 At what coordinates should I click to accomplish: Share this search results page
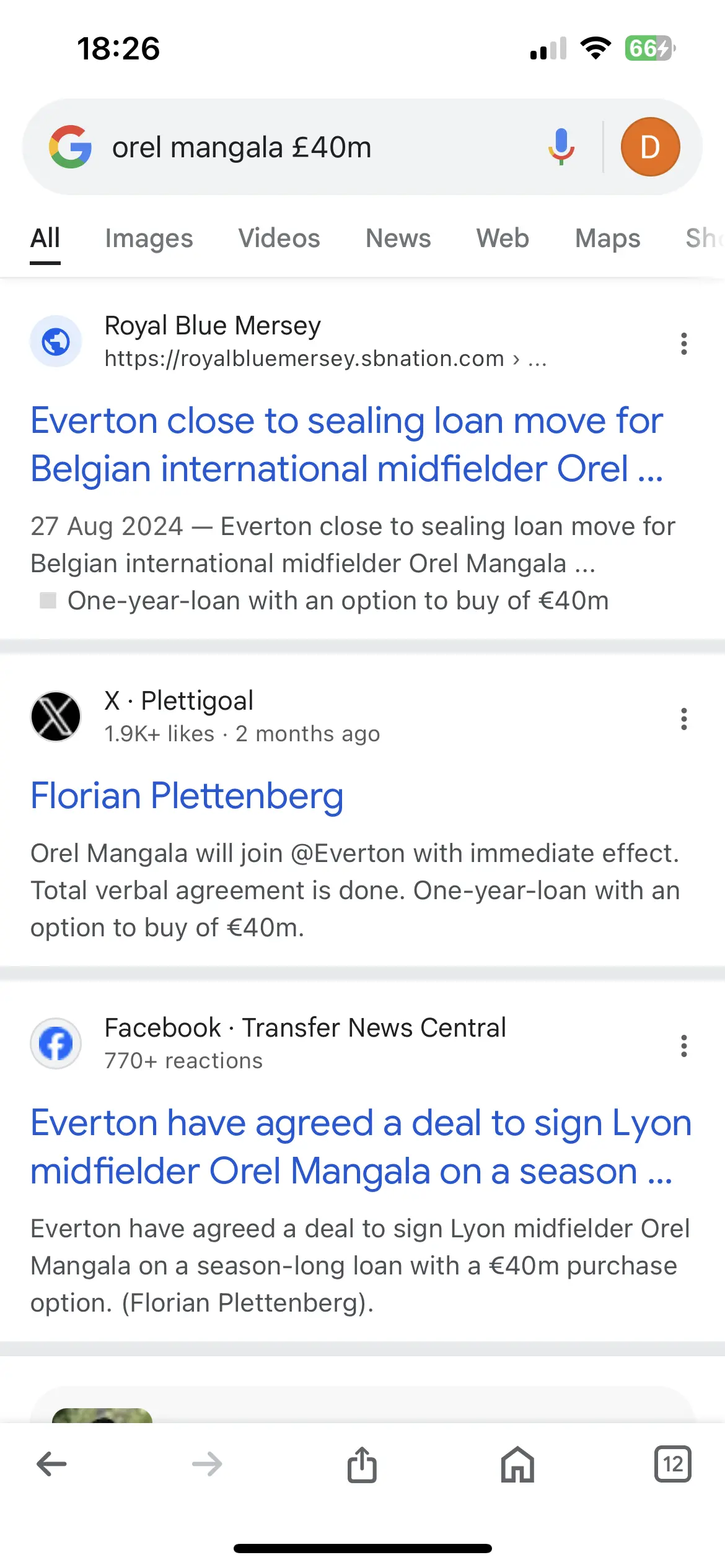pyautogui.click(x=362, y=1465)
